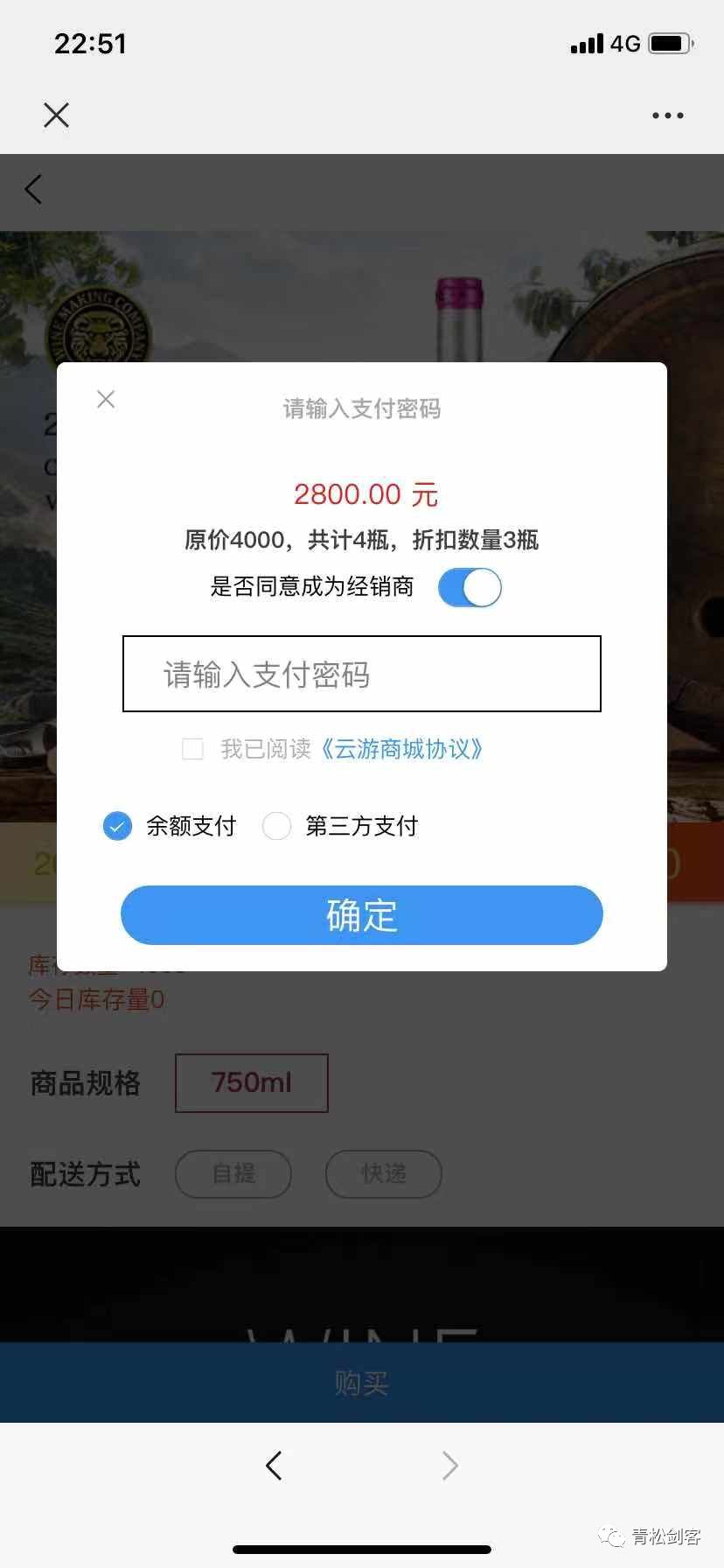Open the three-dot overflow menu
The width and height of the screenshot is (724, 1568).
[x=667, y=115]
